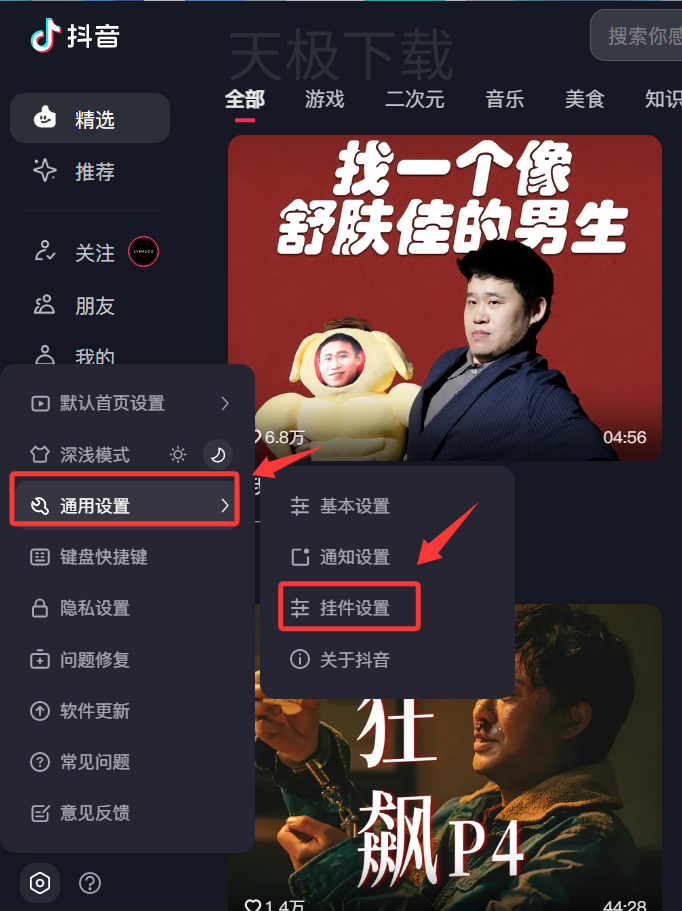The width and height of the screenshot is (682, 911).
Task: Tap the hexagon settings icon
Action: [x=40, y=883]
